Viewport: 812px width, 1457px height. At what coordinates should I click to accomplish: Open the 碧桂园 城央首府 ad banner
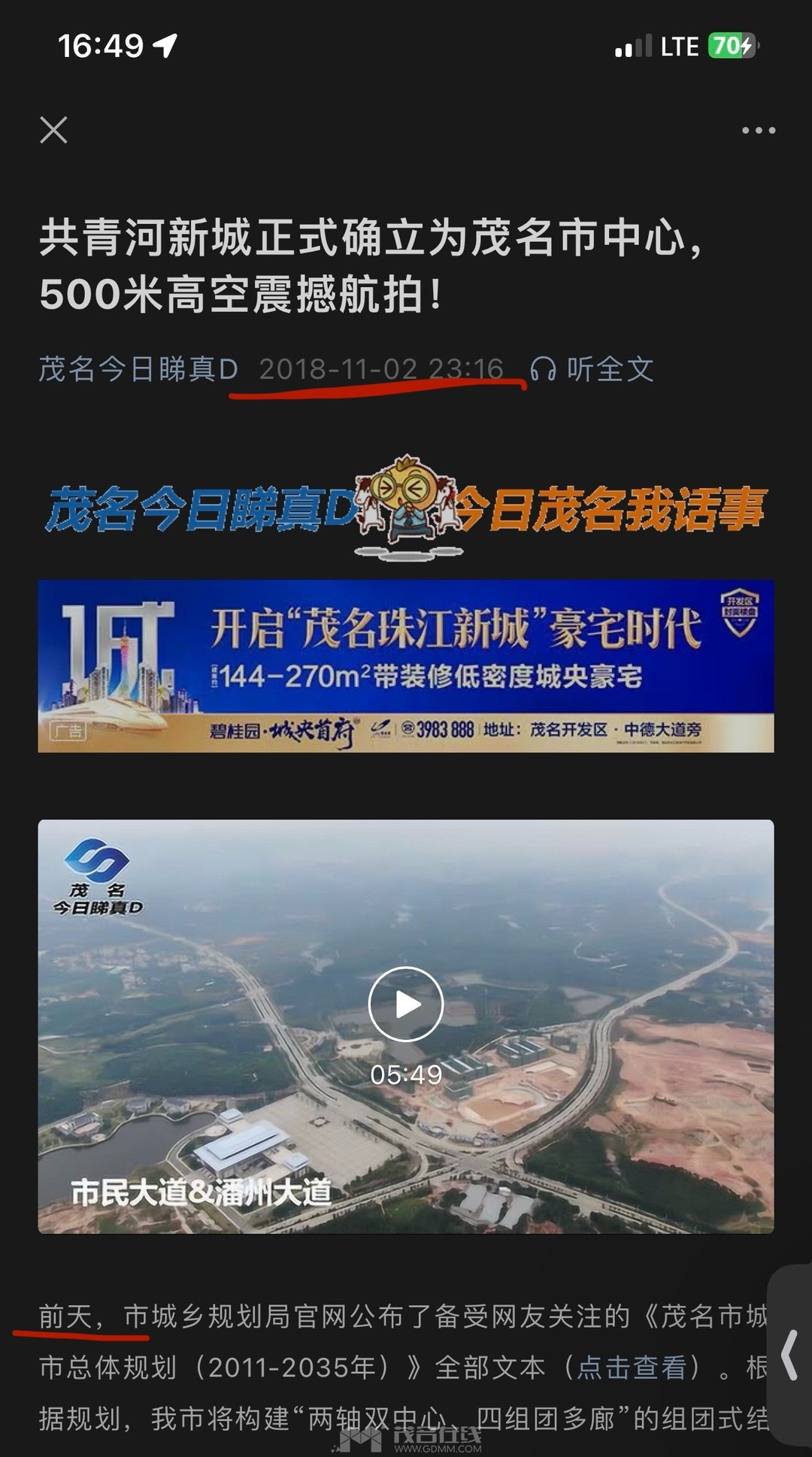[x=406, y=665]
